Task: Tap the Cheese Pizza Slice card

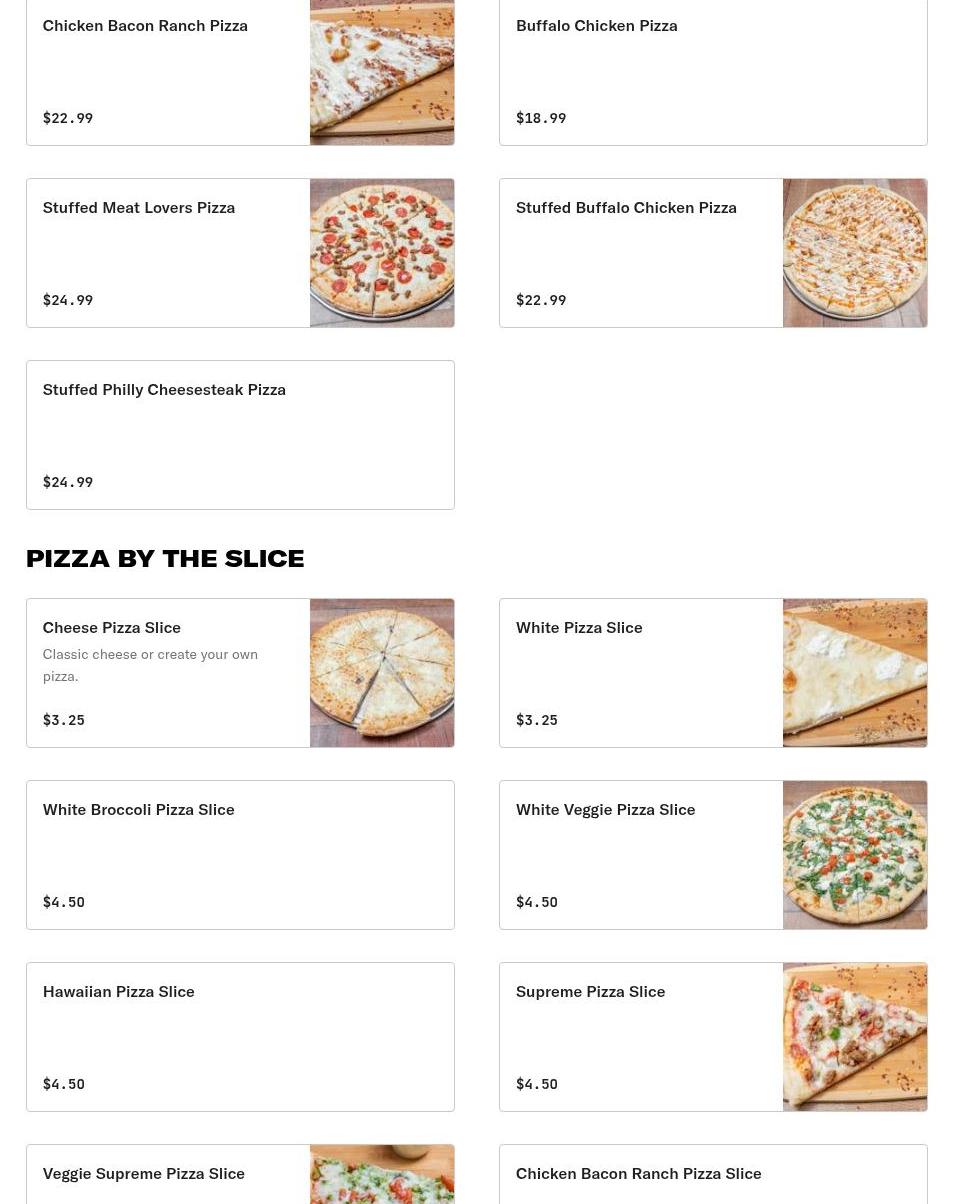Action: [240, 673]
